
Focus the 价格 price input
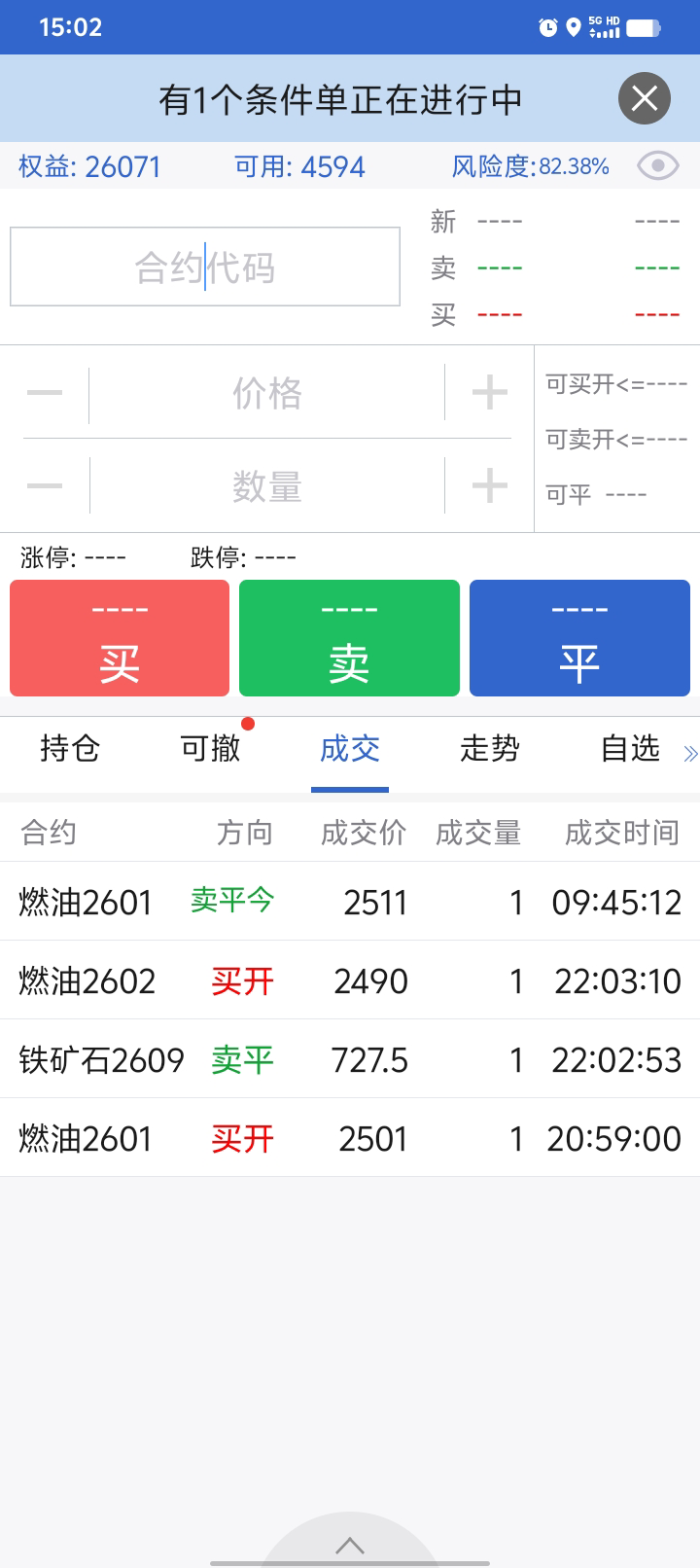pyautogui.click(x=266, y=394)
